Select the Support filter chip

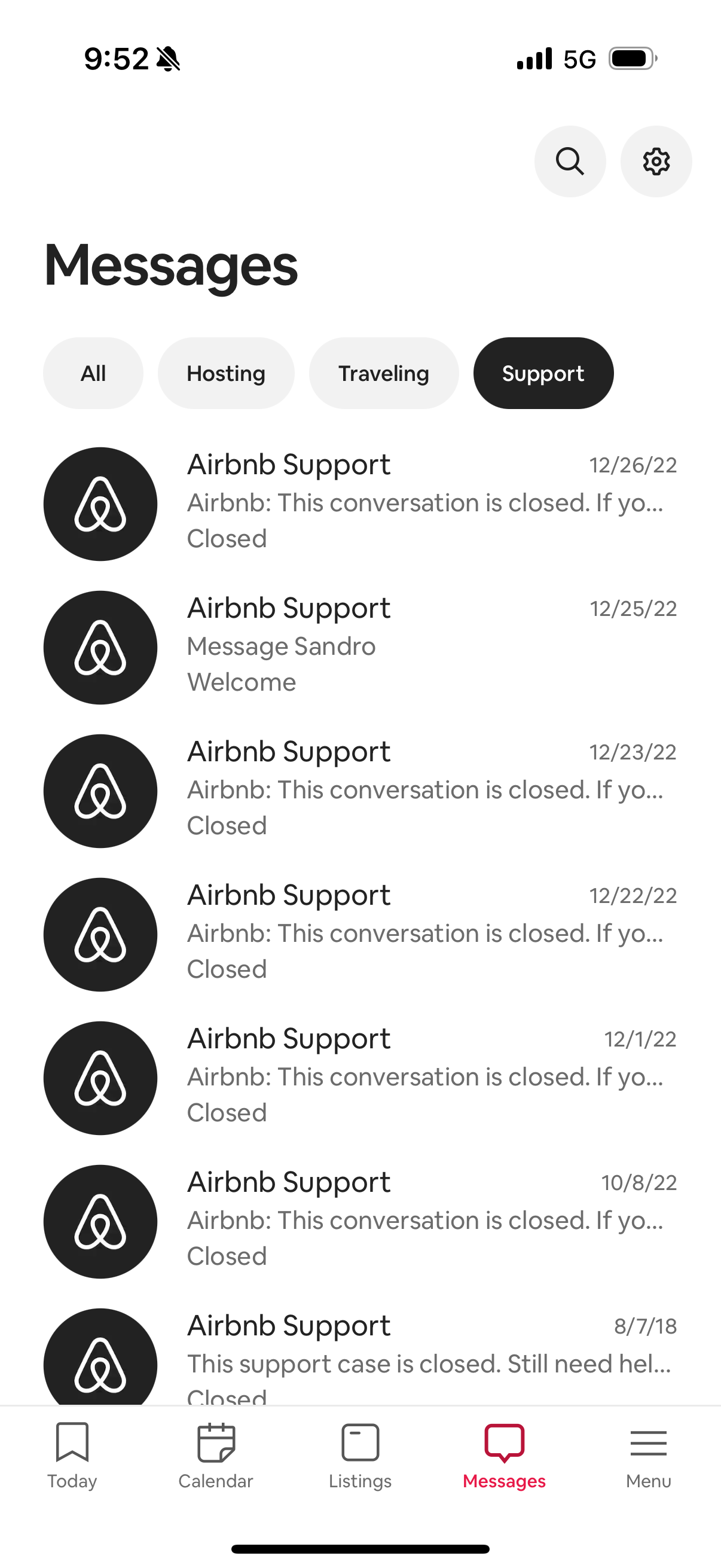[543, 373]
